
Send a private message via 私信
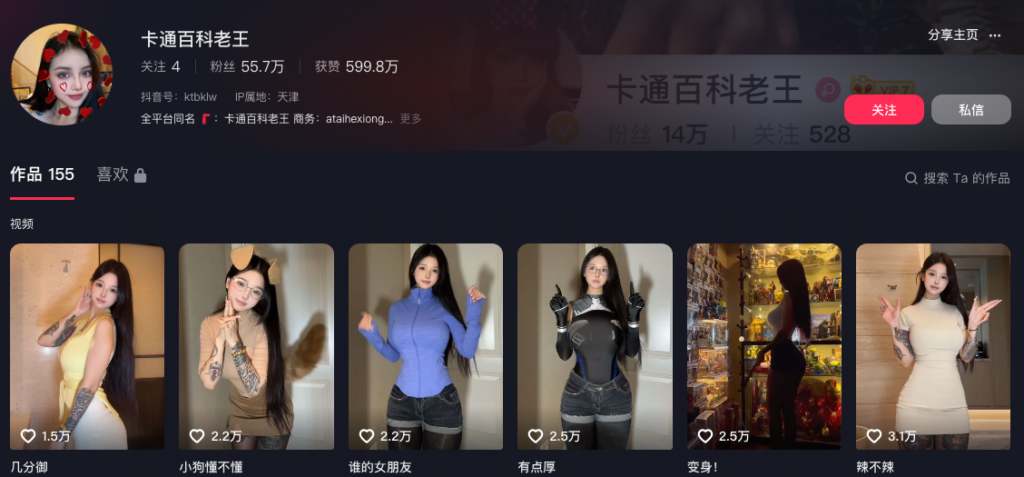coord(970,110)
